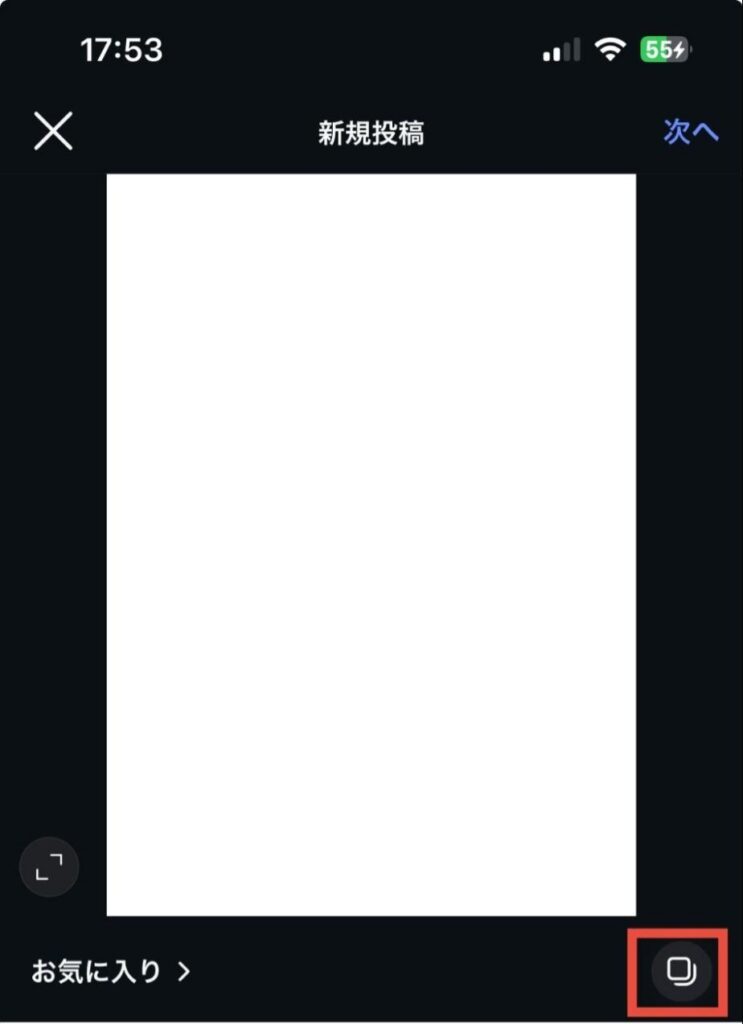Enable multiple photo selection
Image resolution: width=743 pixels, height=1024 pixels.
pyautogui.click(x=681, y=970)
